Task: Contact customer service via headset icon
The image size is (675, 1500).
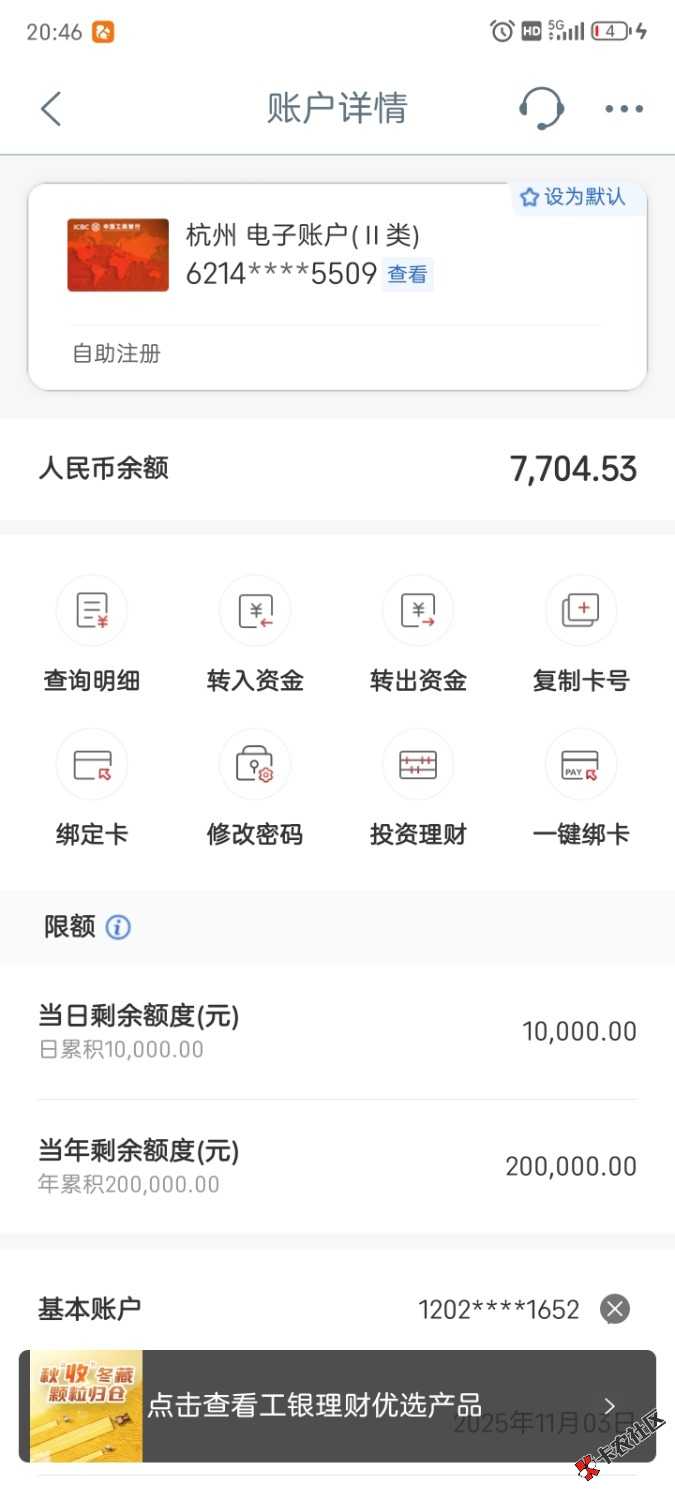Action: (x=541, y=108)
